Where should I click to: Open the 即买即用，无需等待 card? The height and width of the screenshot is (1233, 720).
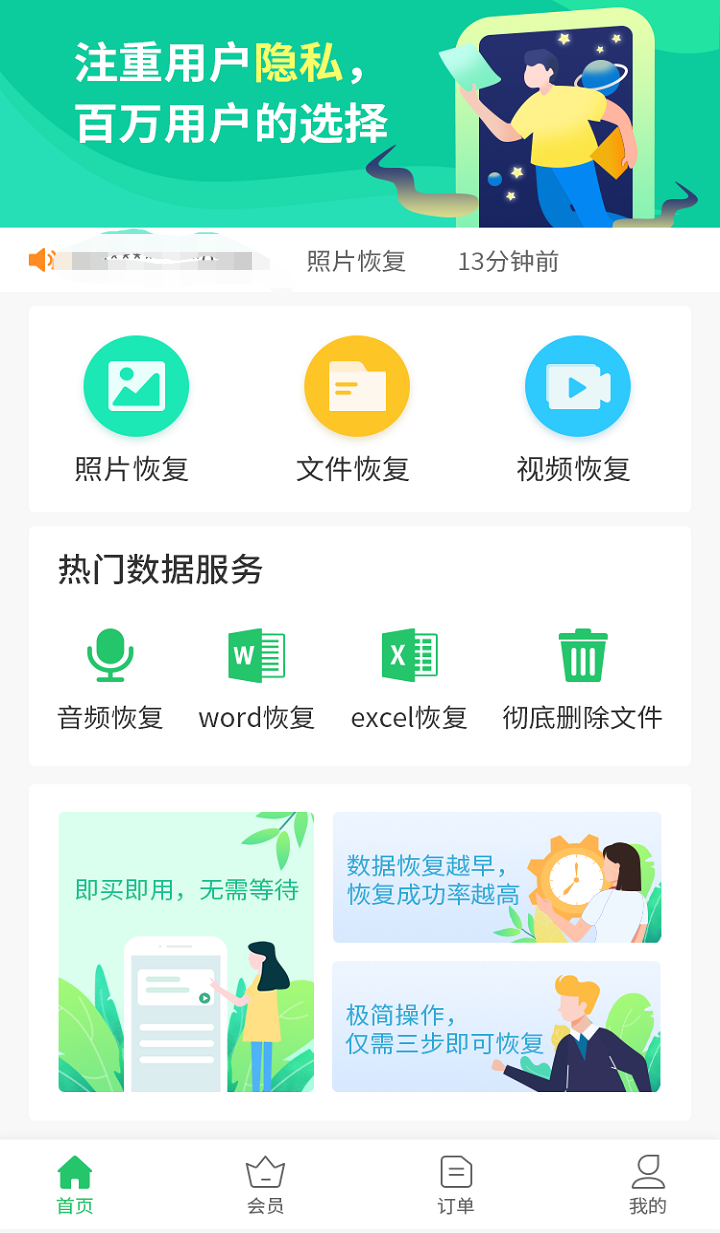(x=186, y=952)
